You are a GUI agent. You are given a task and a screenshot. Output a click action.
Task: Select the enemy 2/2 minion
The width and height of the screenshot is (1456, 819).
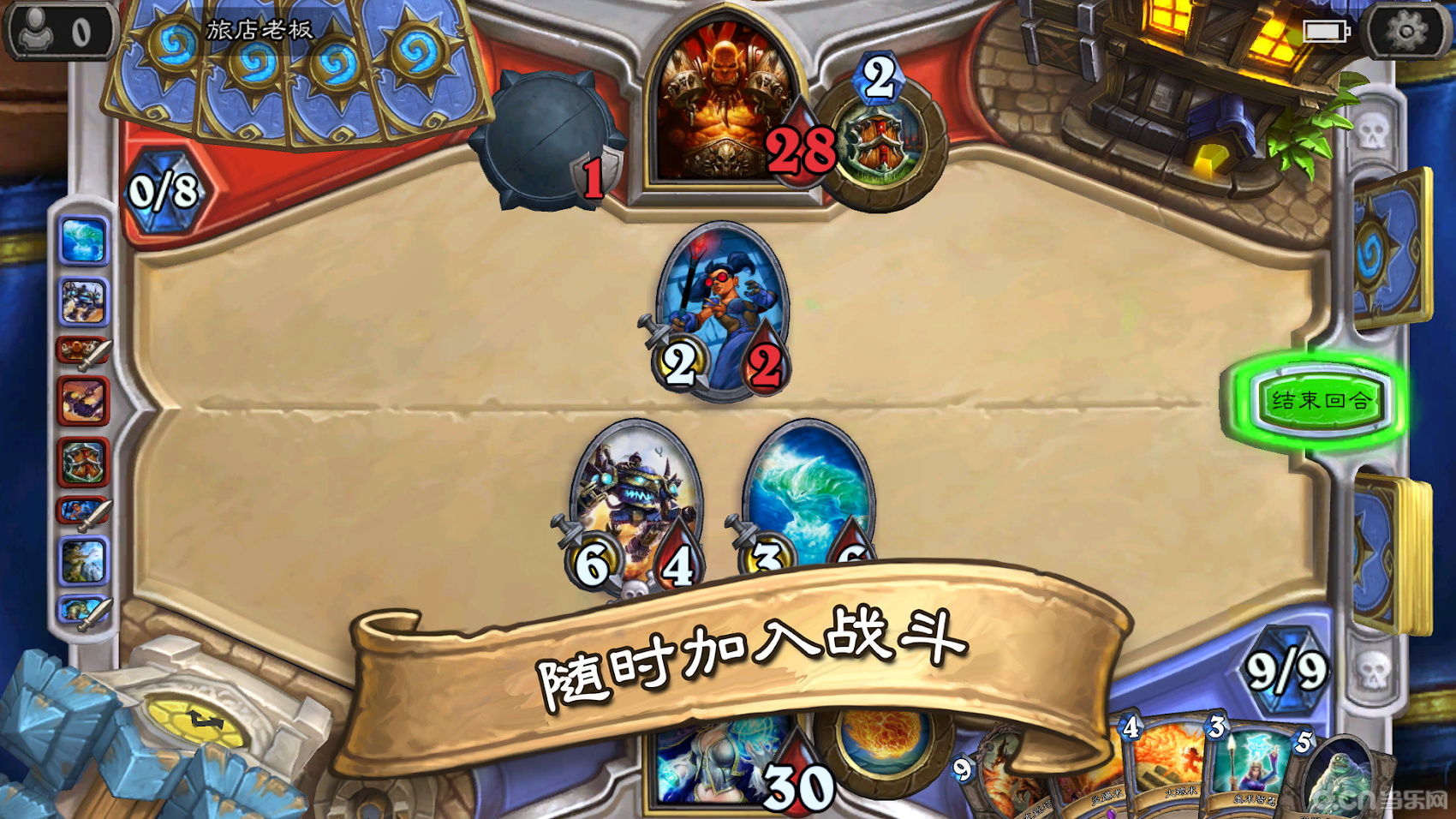[722, 308]
